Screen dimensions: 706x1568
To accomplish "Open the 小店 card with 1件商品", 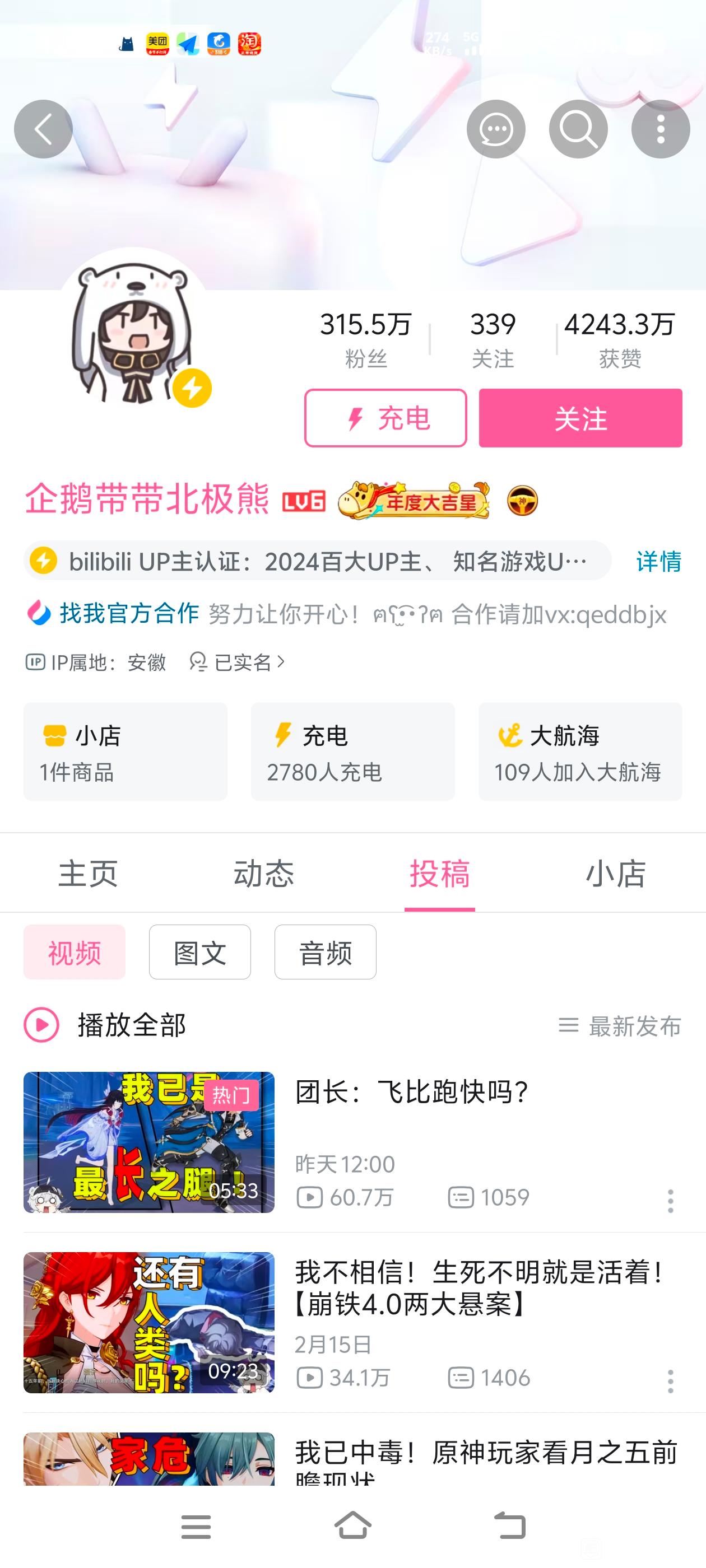I will coord(126,752).
